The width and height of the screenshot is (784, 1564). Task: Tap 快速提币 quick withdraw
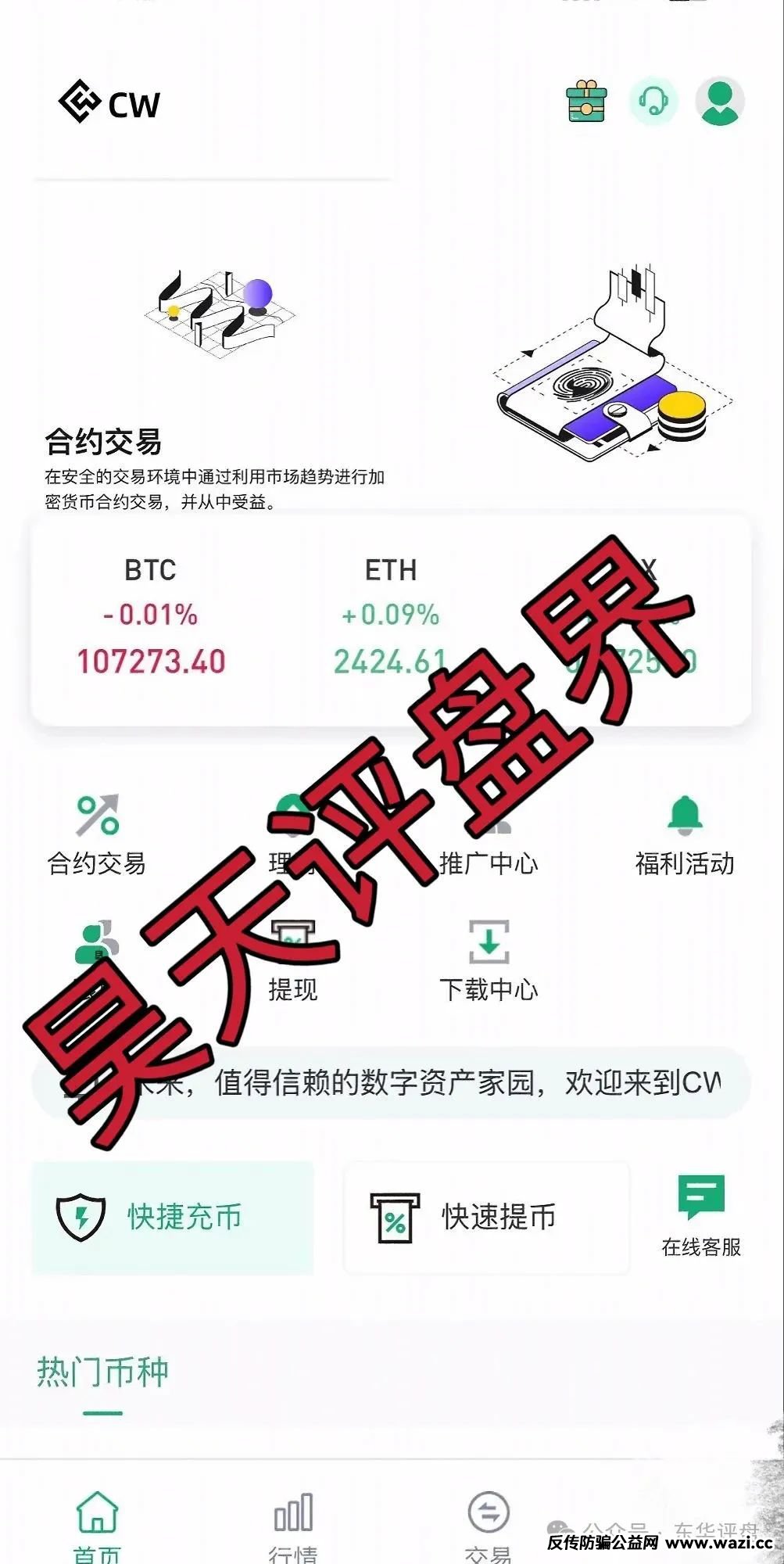(486, 1218)
